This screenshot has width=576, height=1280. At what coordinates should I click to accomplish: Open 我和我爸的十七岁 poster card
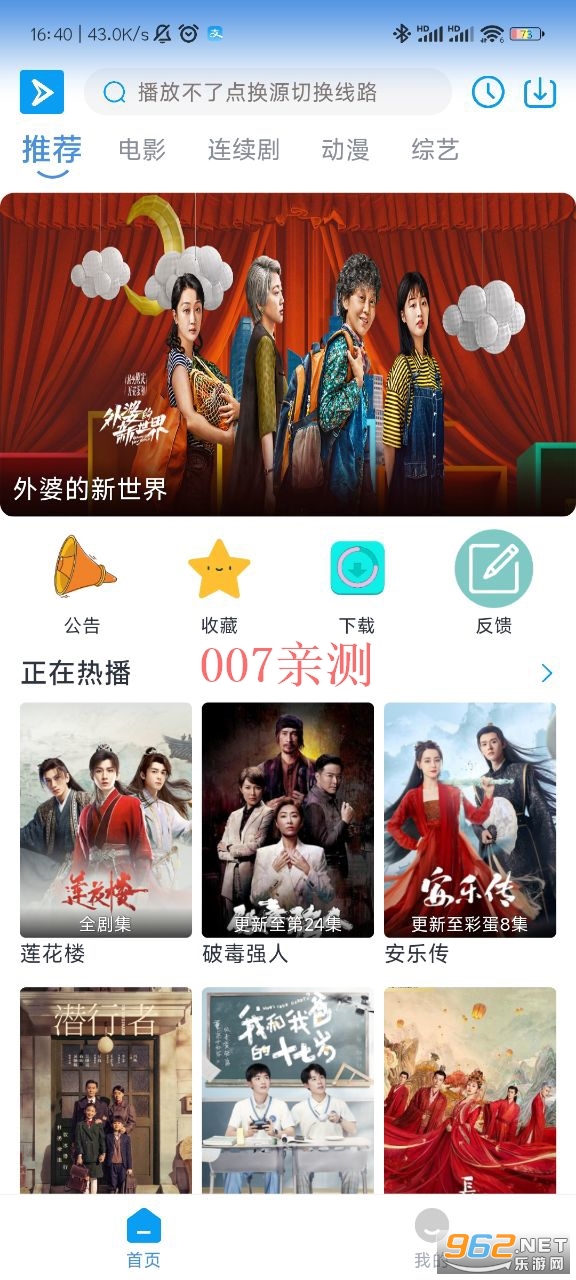[288, 1090]
